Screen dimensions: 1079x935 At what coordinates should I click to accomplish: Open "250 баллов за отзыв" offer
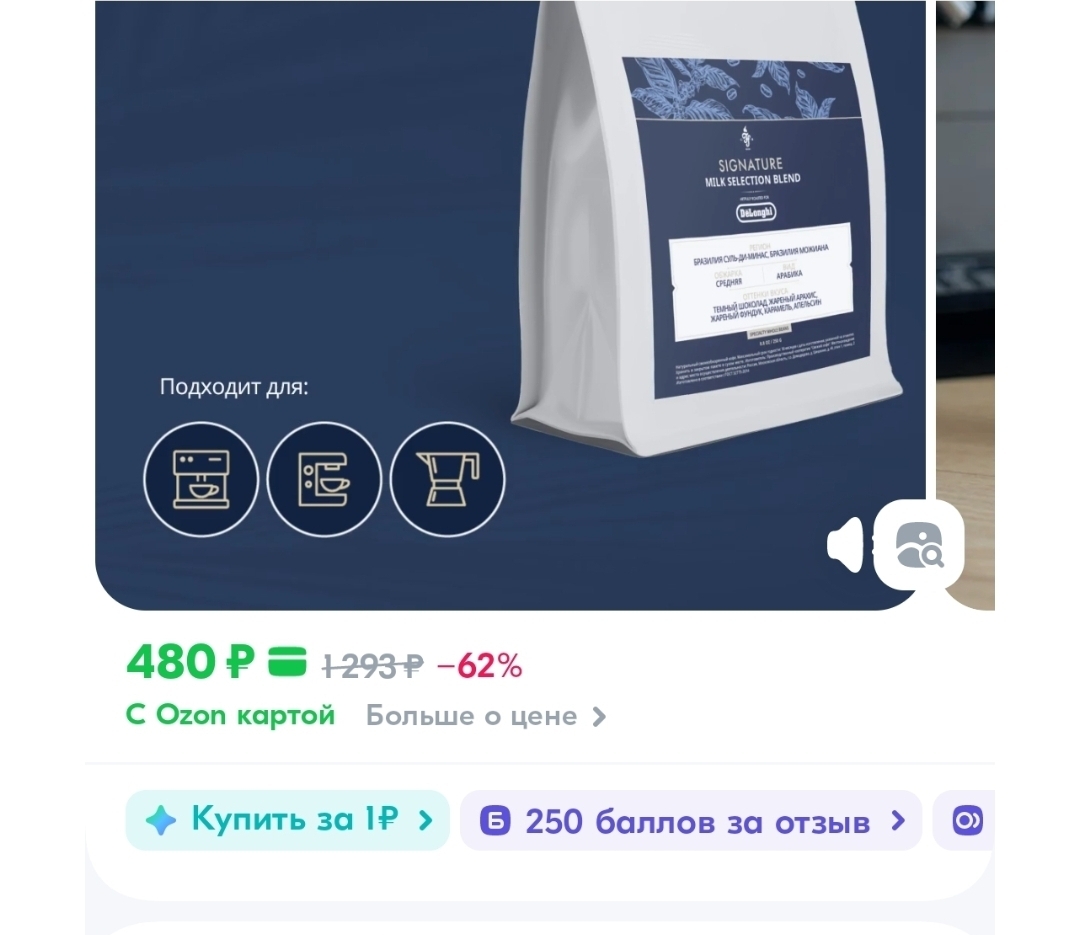691,821
